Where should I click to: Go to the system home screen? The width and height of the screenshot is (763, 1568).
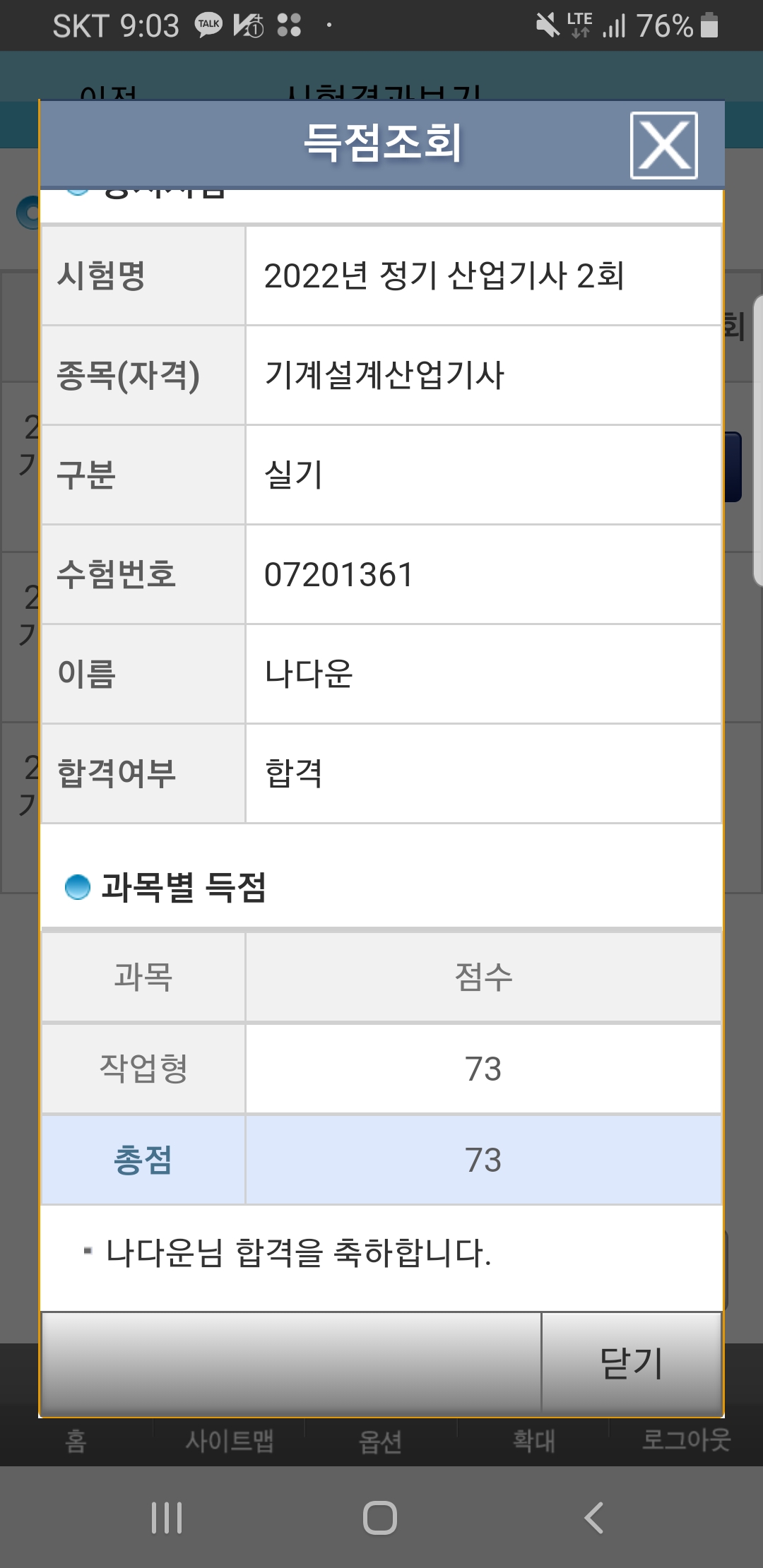pyautogui.click(x=380, y=1517)
